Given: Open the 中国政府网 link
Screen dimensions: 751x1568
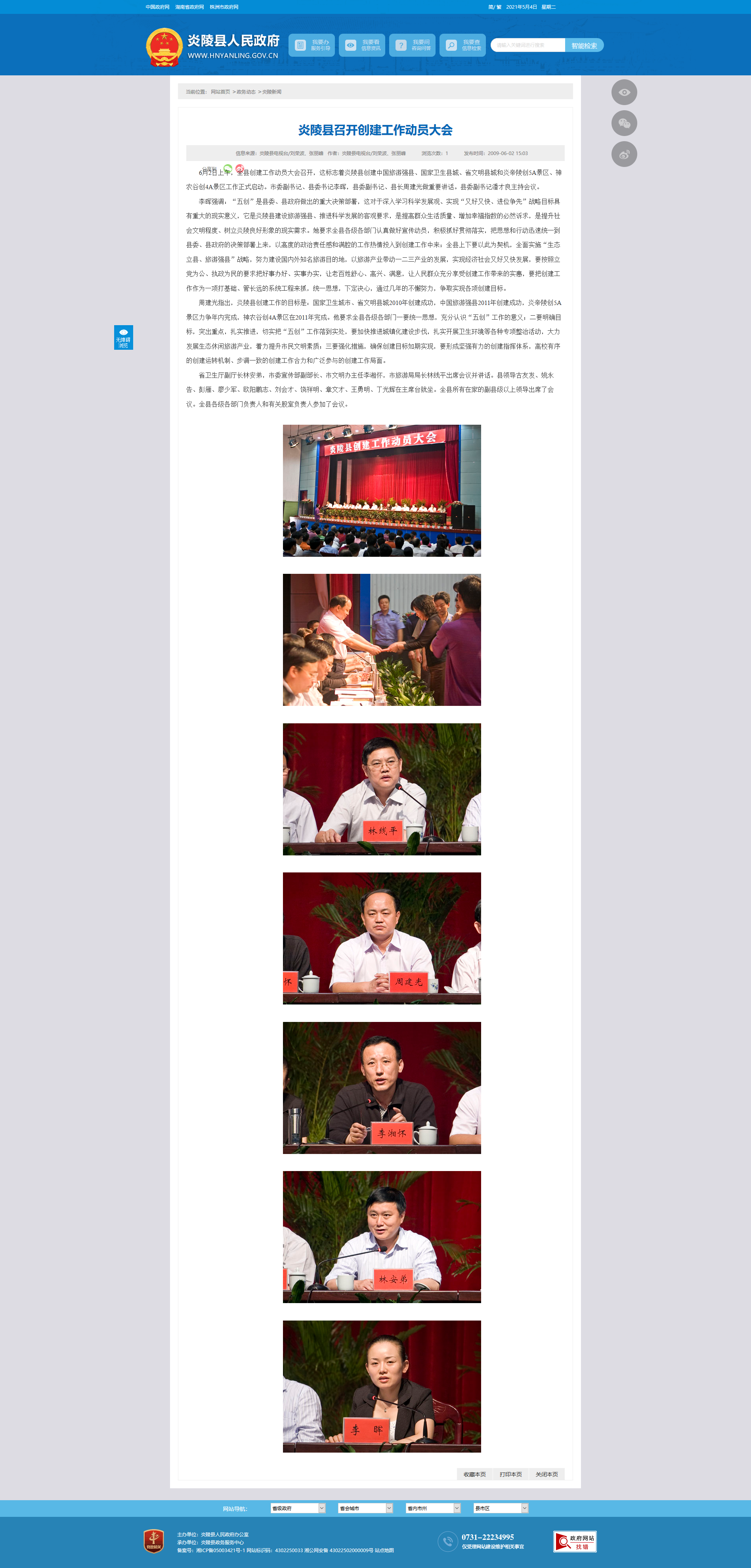Looking at the screenshot, I should pyautogui.click(x=157, y=7).
